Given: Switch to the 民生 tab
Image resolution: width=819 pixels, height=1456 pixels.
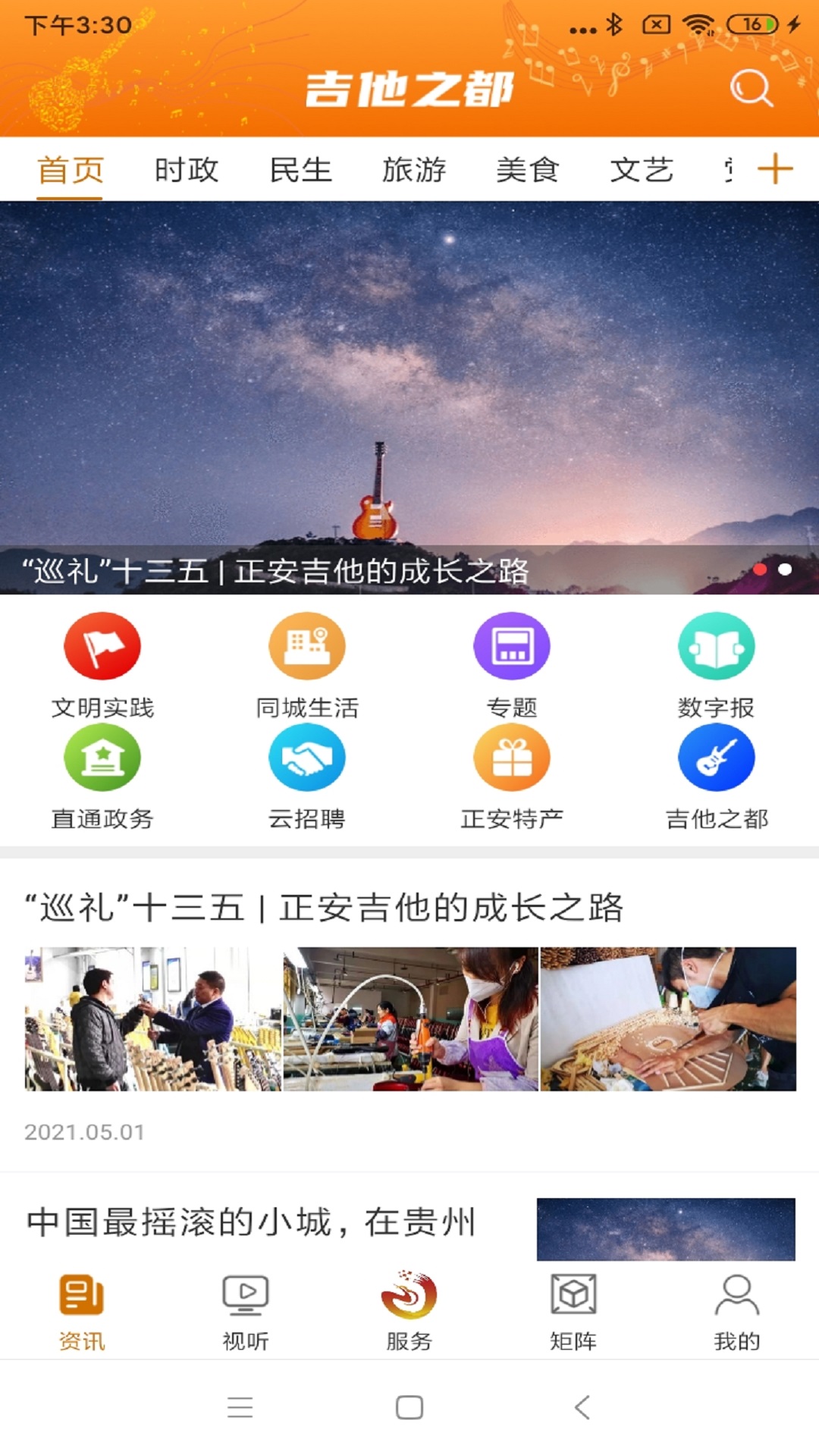Looking at the screenshot, I should (x=300, y=170).
